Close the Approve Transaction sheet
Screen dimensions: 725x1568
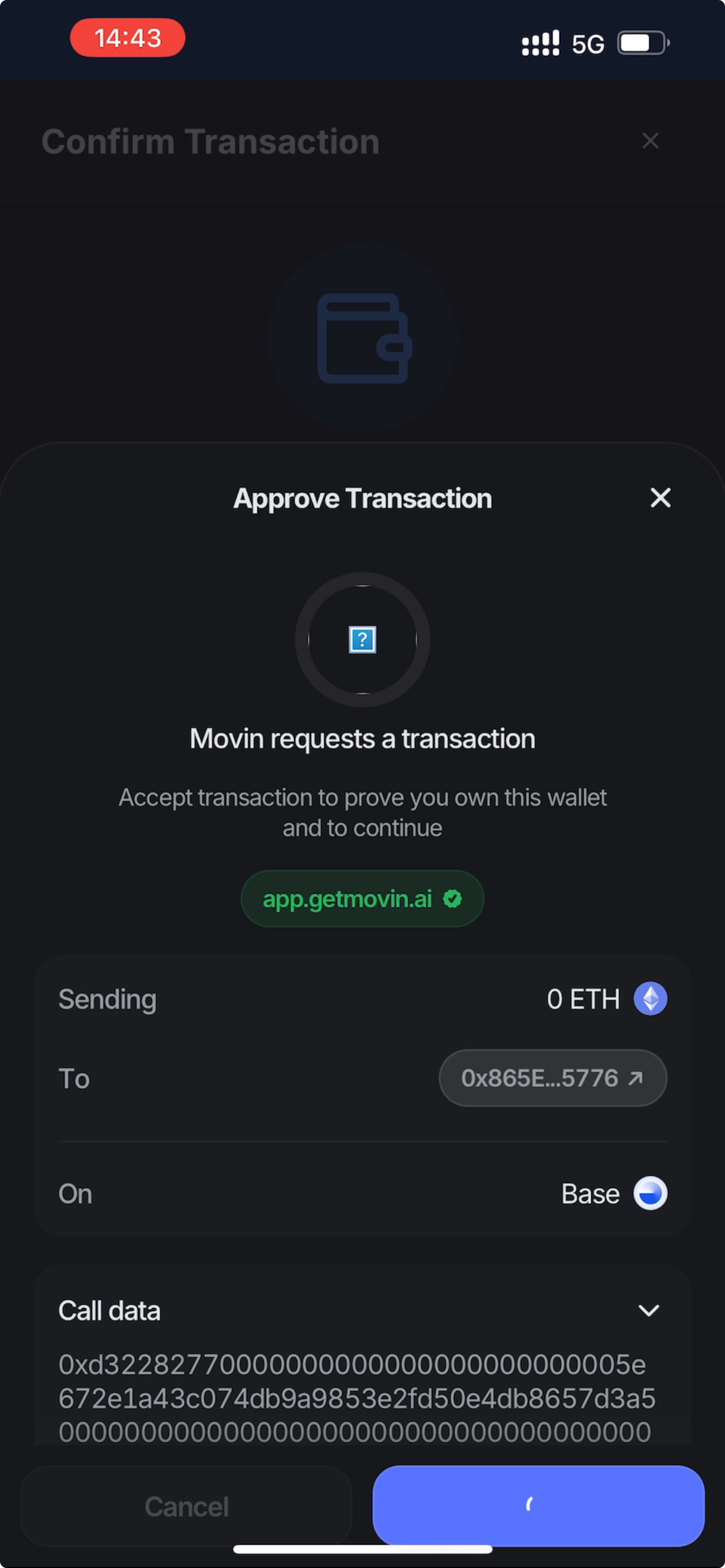(660, 498)
